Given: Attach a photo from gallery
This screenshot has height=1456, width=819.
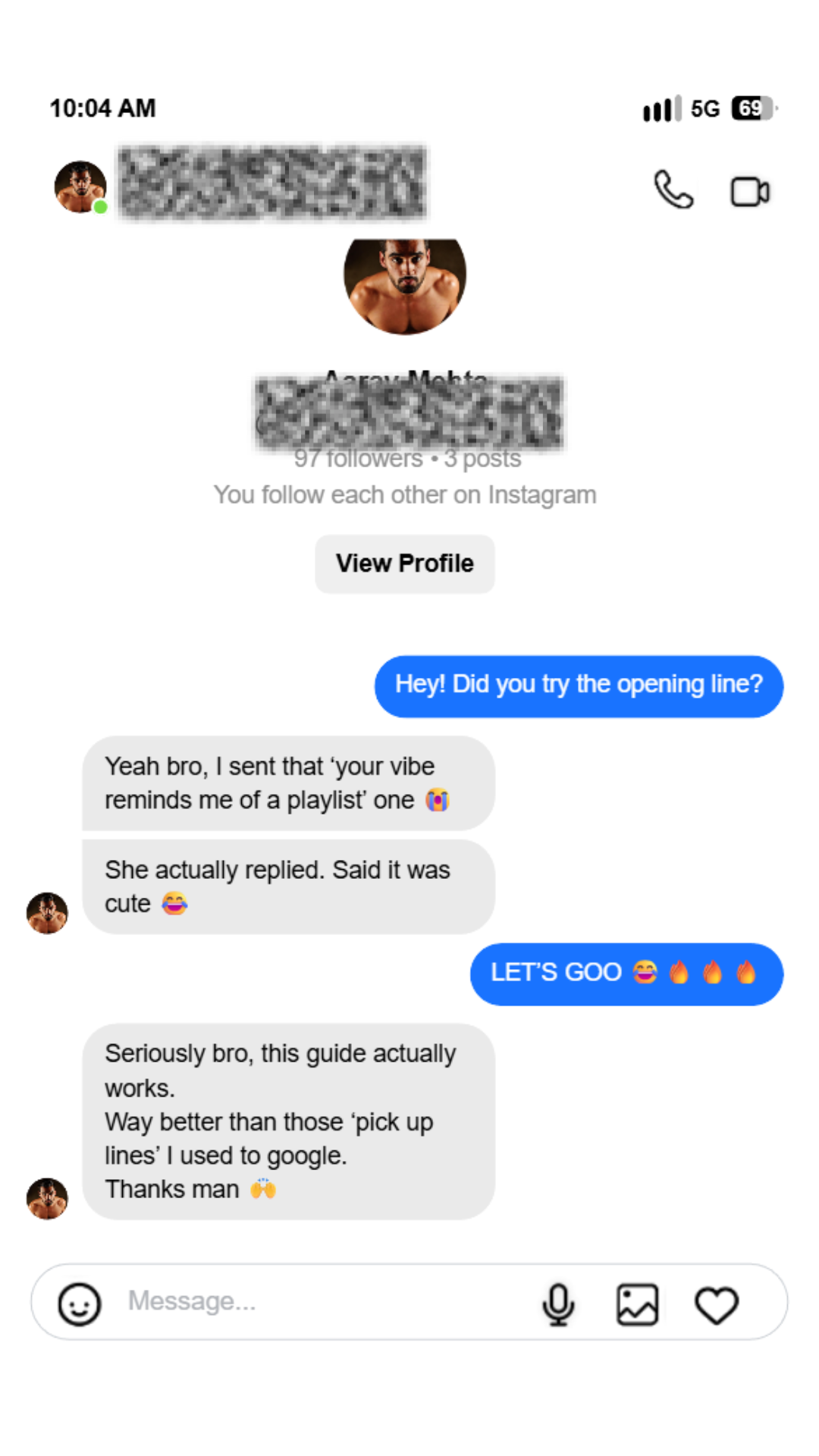Looking at the screenshot, I should pos(637,1304).
